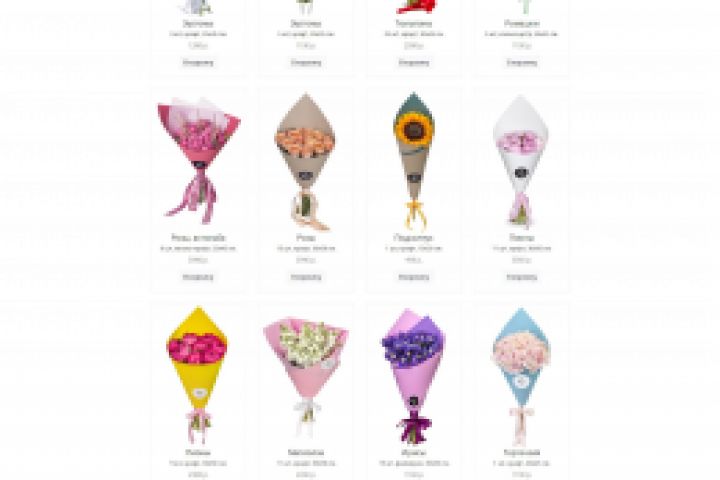
Task: Open the pink roses in pink wrap card
Action: point(198,160)
